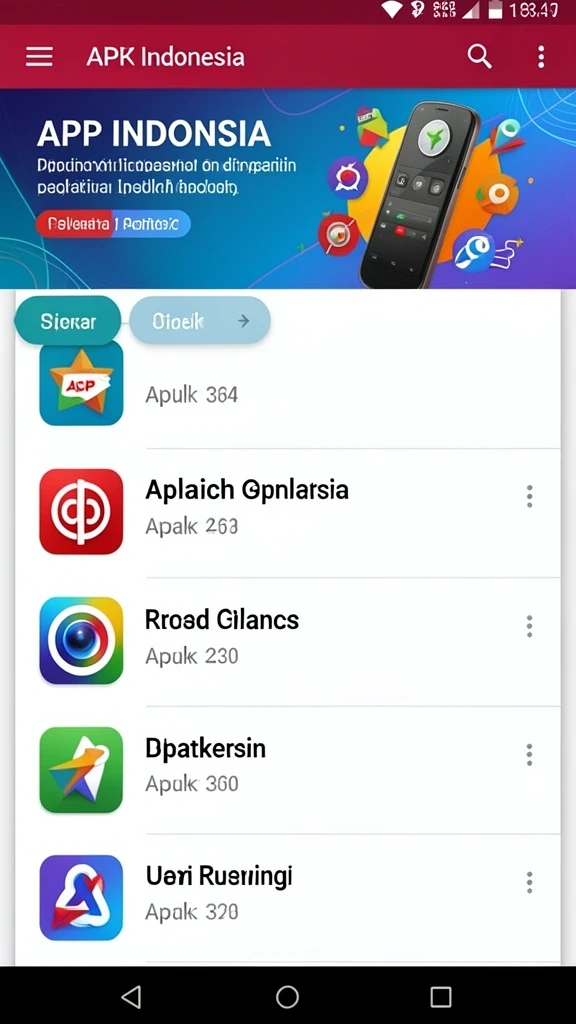Open the Apulk 364 app row
The width and height of the screenshot is (576, 1024).
288,385
